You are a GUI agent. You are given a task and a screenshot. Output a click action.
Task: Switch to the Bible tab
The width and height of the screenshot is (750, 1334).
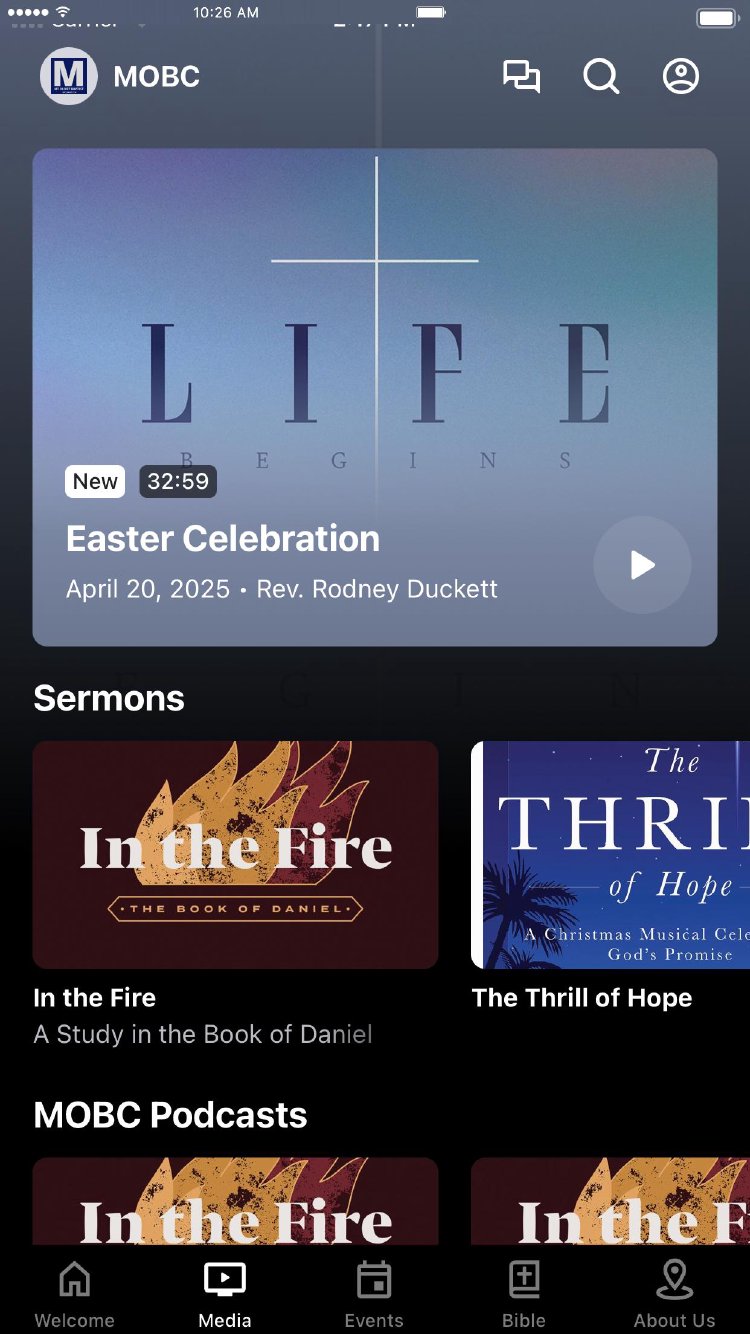click(x=524, y=1294)
